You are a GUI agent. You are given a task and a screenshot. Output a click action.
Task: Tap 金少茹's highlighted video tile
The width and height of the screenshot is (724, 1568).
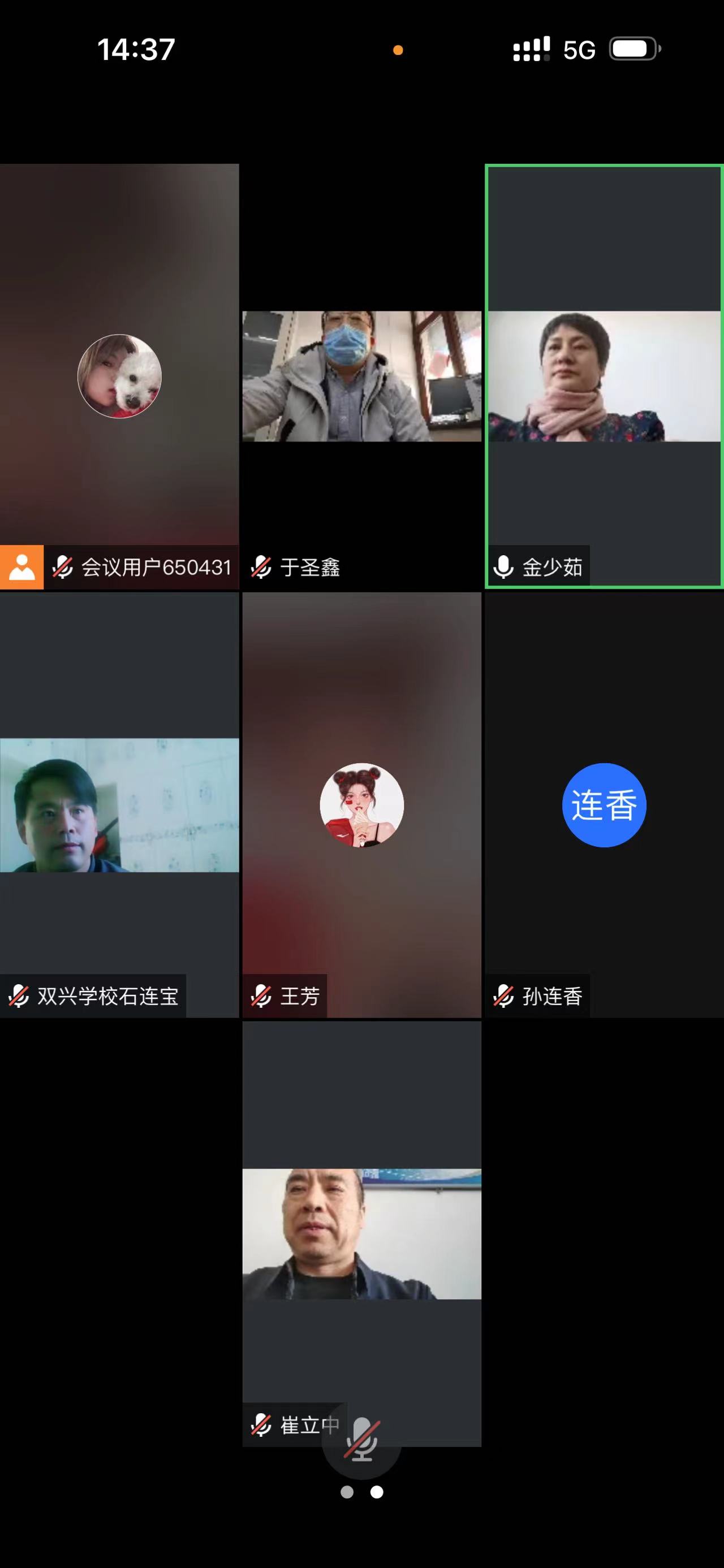pyautogui.click(x=604, y=376)
